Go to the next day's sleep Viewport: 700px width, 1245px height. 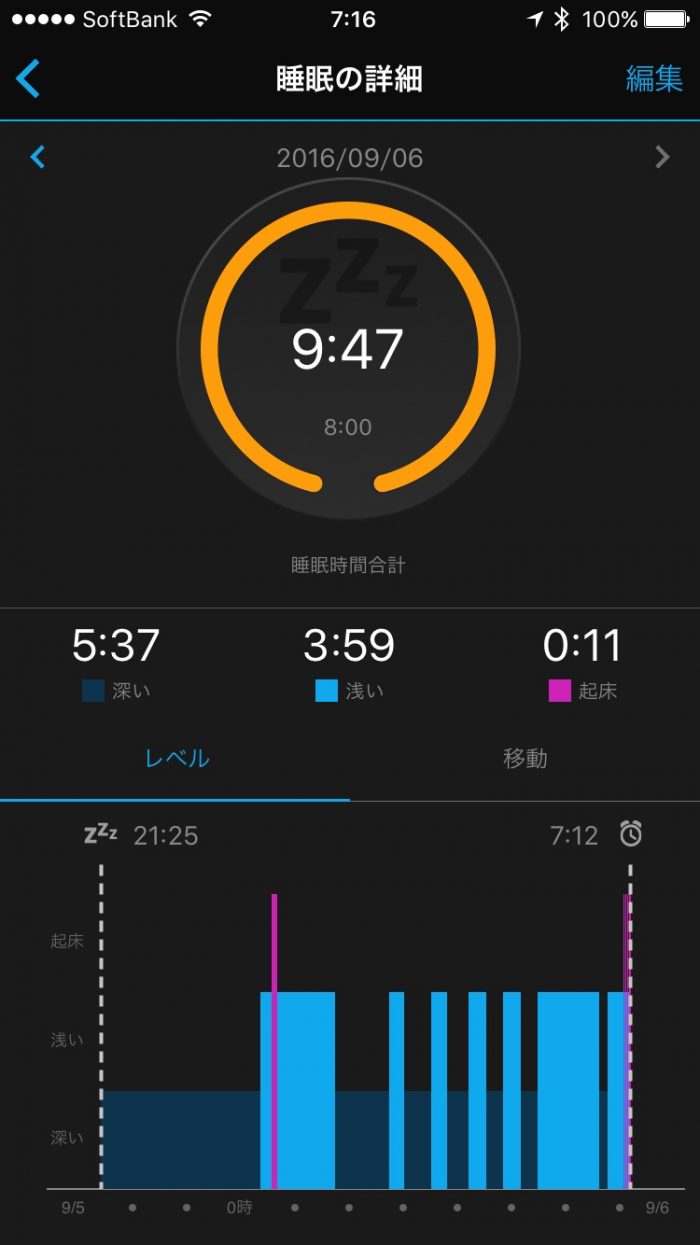pos(661,157)
